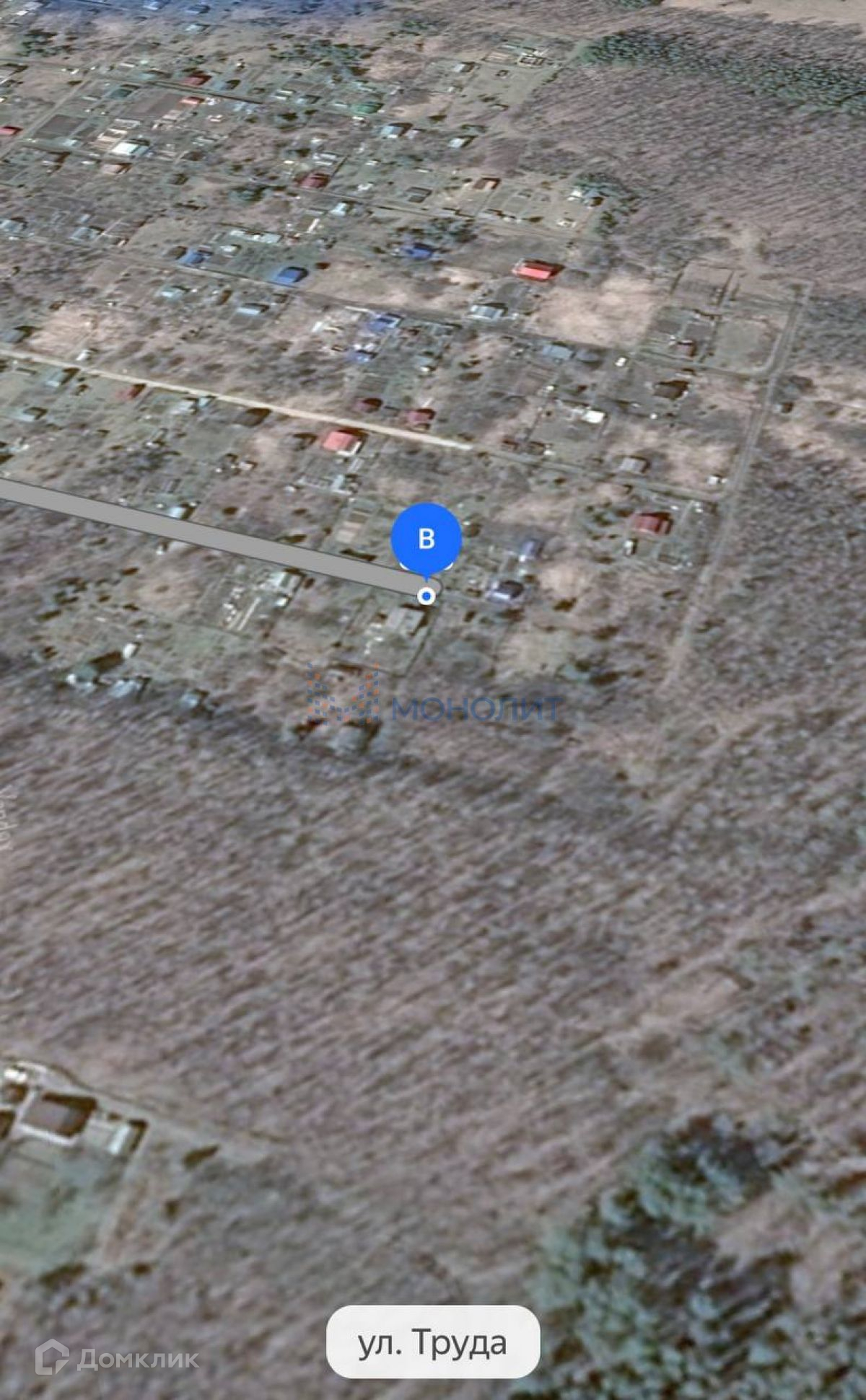The width and height of the screenshot is (866, 1400).
Task: Tap the blue B destination marker
Action: coord(426,540)
